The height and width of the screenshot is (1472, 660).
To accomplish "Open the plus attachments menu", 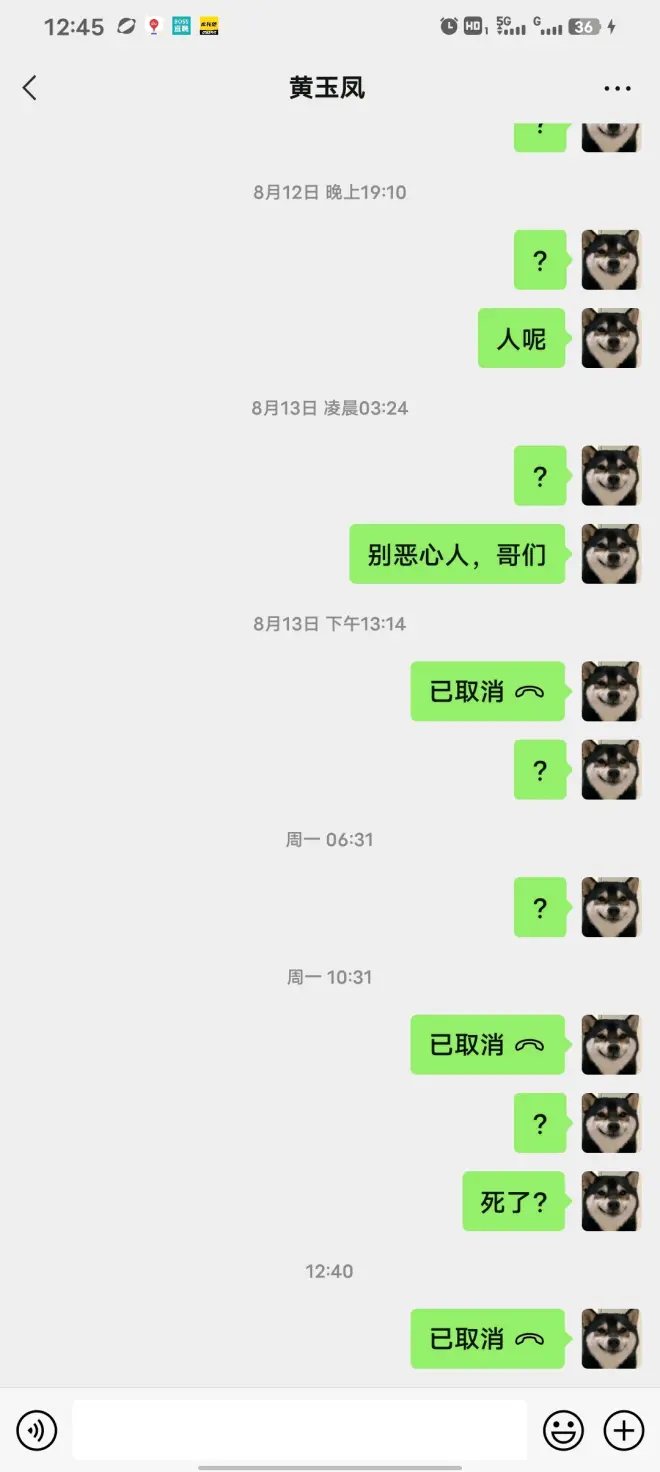I will pyautogui.click(x=624, y=1431).
